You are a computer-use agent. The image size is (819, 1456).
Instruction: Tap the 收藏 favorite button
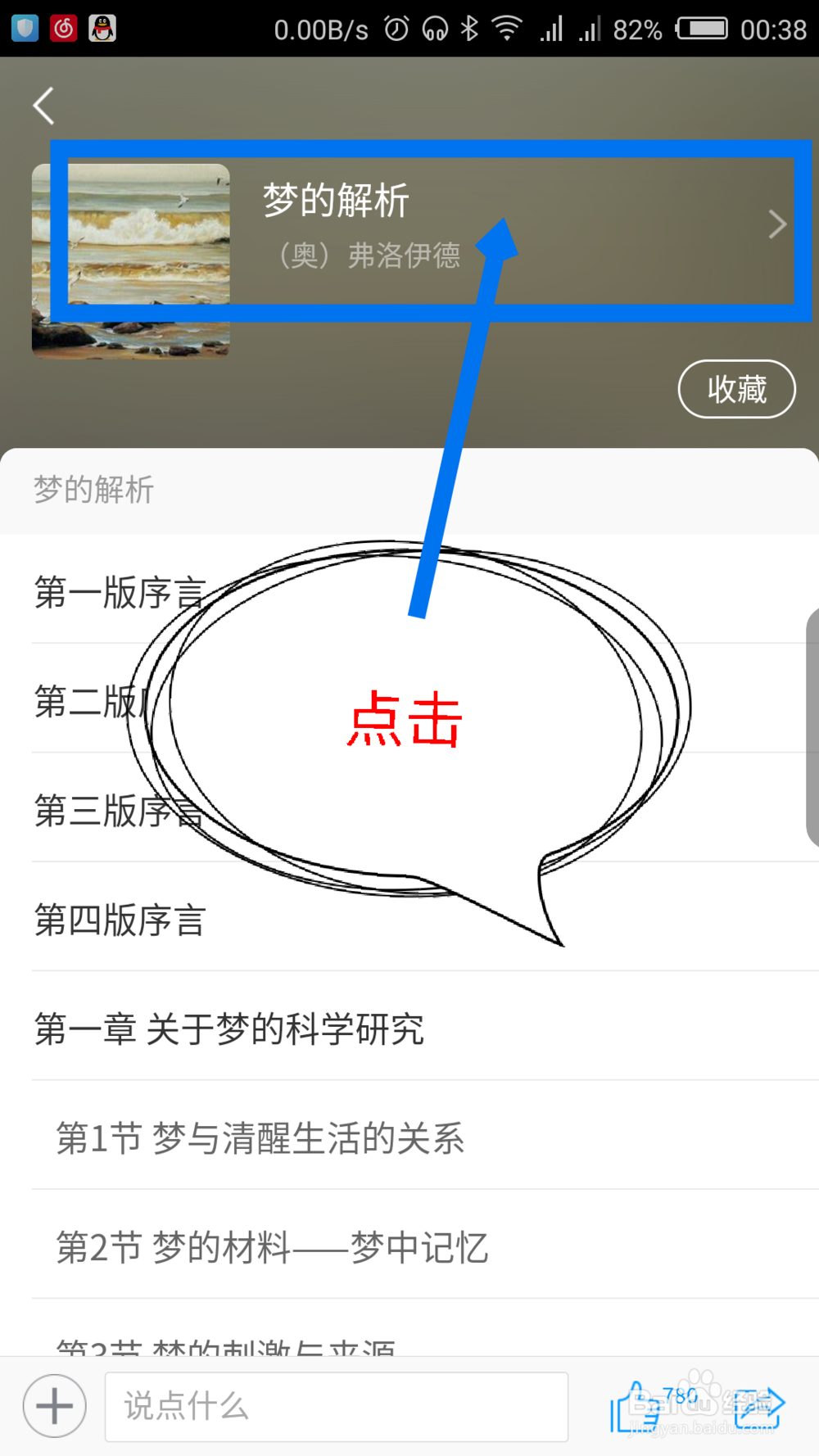[735, 389]
